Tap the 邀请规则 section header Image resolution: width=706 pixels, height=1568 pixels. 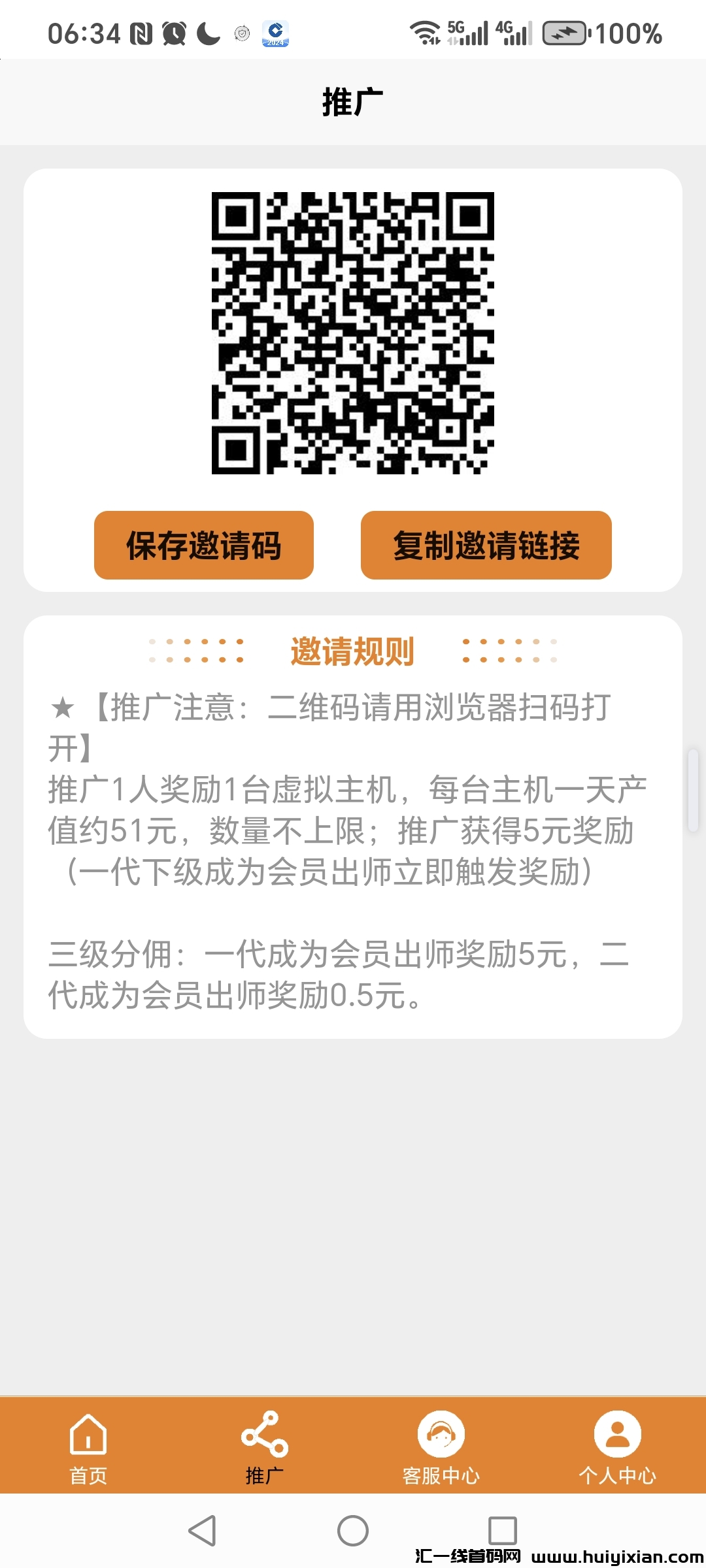352,650
